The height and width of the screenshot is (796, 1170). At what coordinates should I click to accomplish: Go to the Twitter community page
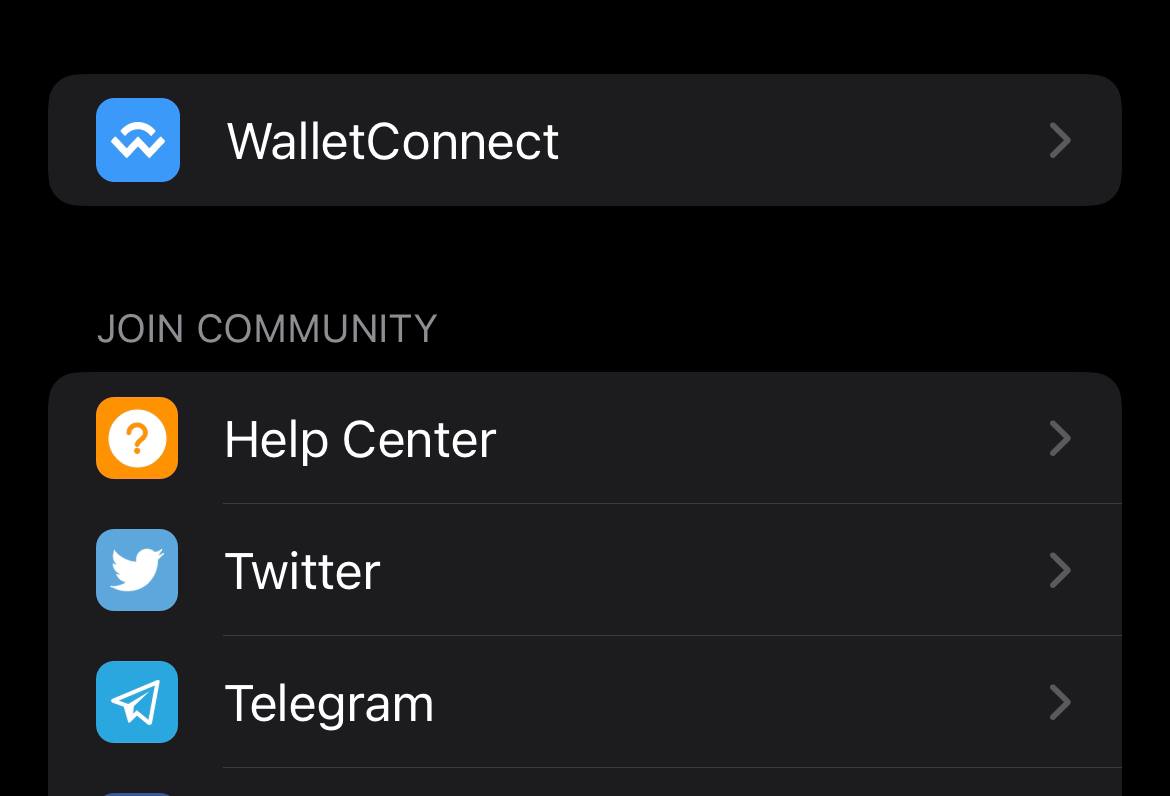pos(584,571)
